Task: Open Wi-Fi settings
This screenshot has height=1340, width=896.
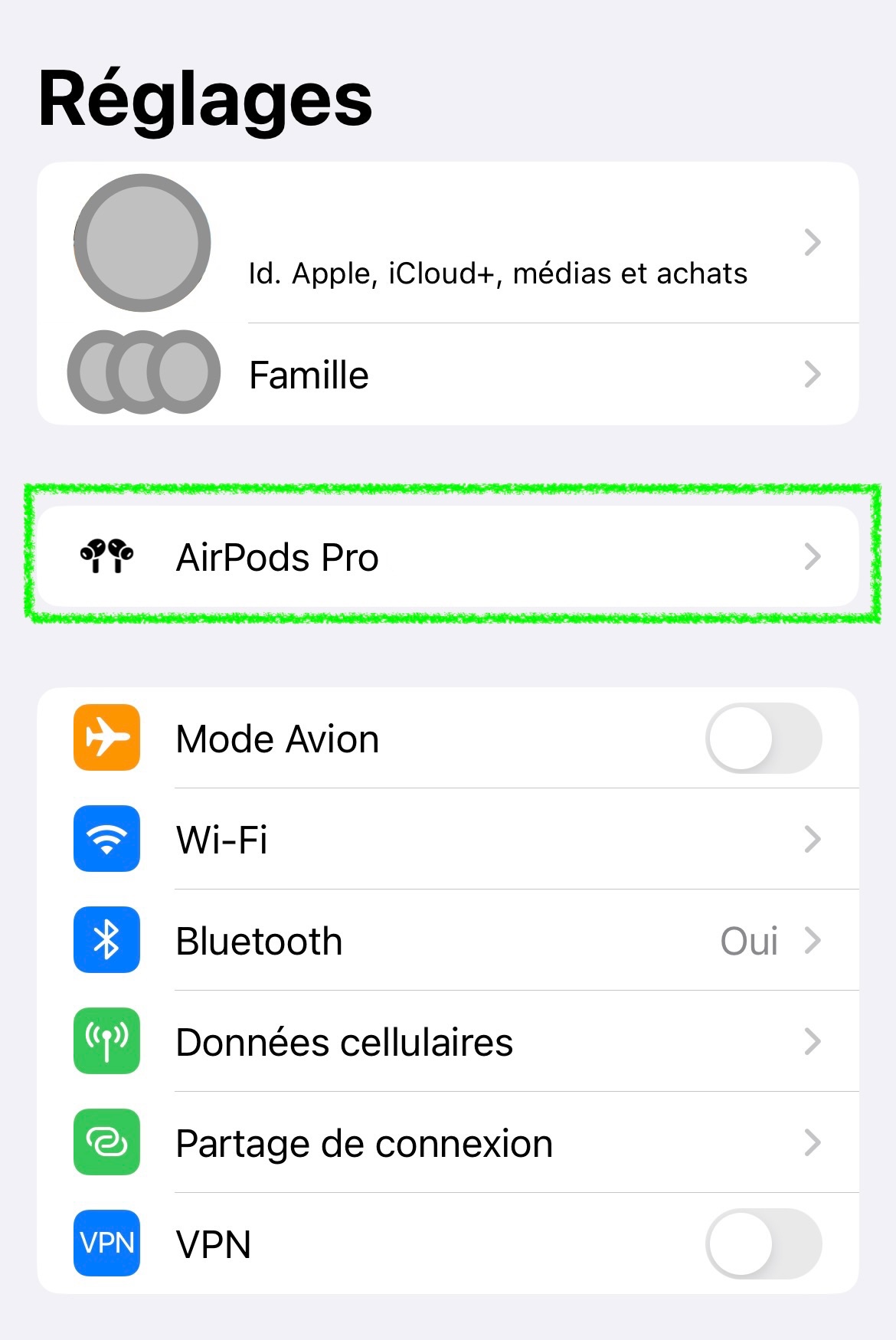Action: tap(459, 840)
